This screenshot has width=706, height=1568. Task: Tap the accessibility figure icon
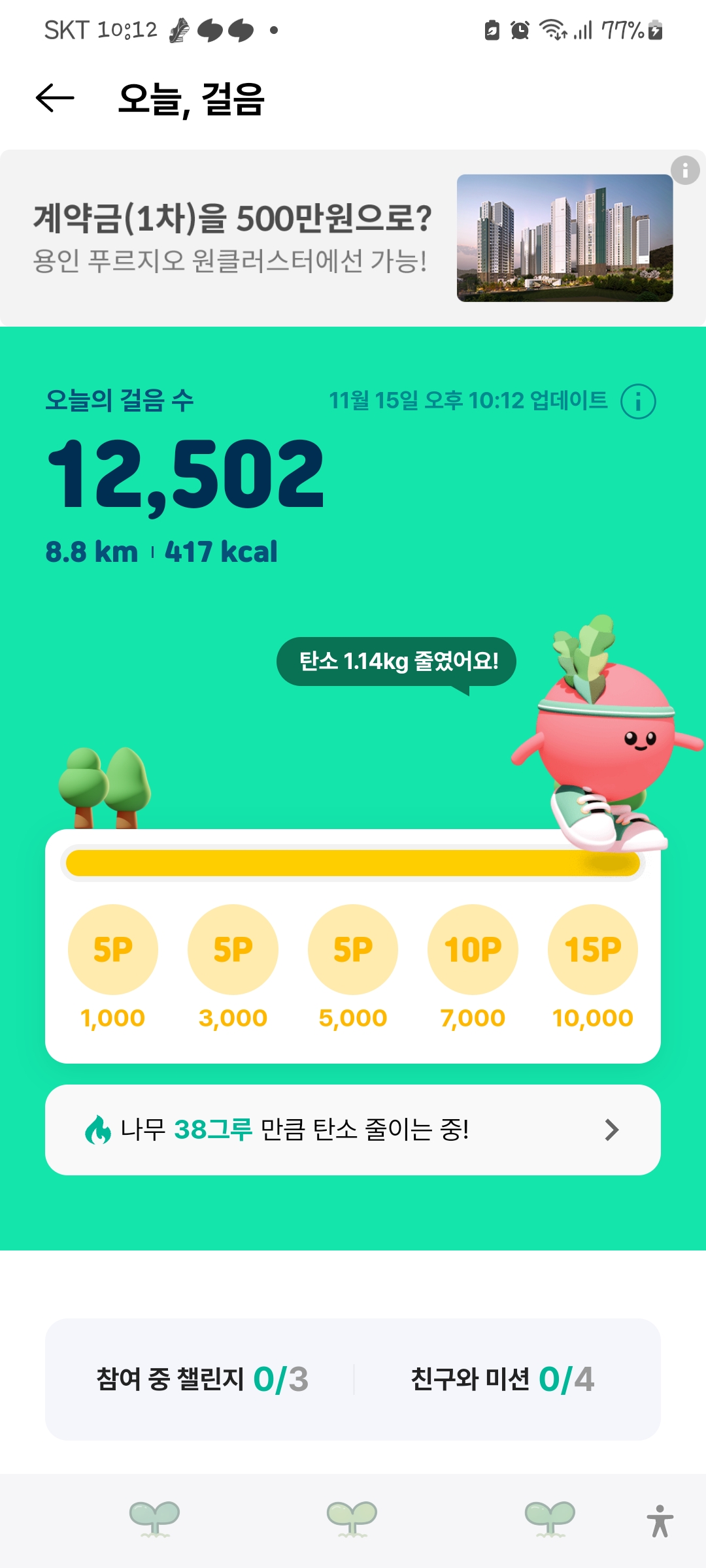click(660, 1521)
